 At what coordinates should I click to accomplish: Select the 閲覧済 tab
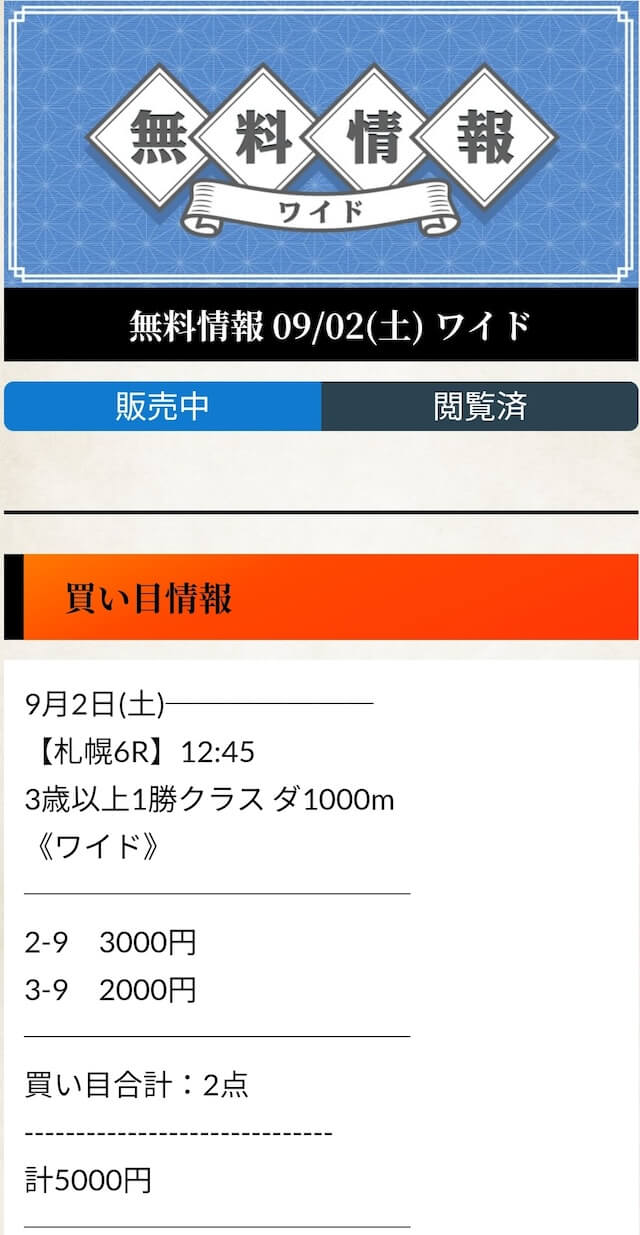[480, 406]
